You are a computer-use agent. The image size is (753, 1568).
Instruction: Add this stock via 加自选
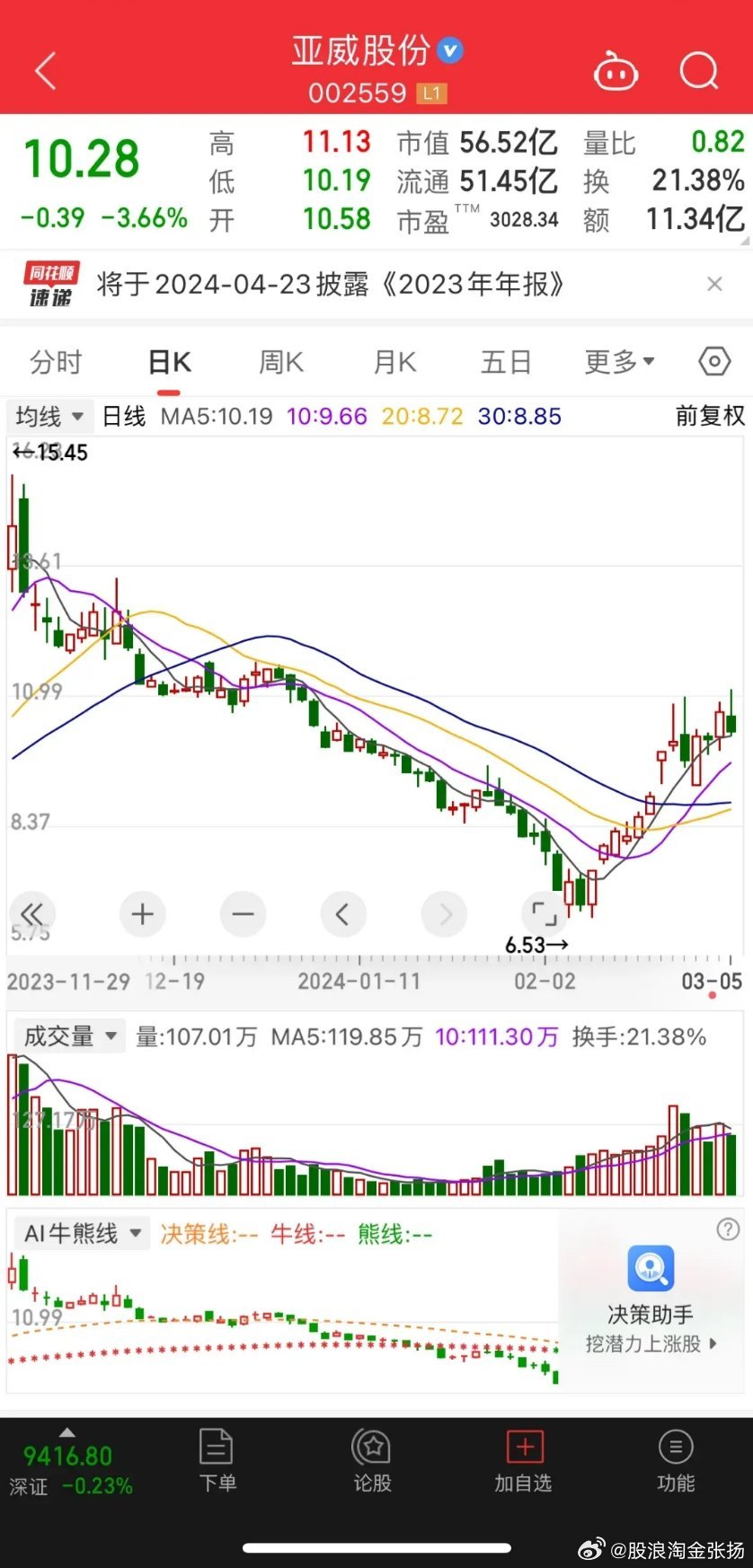click(523, 1462)
